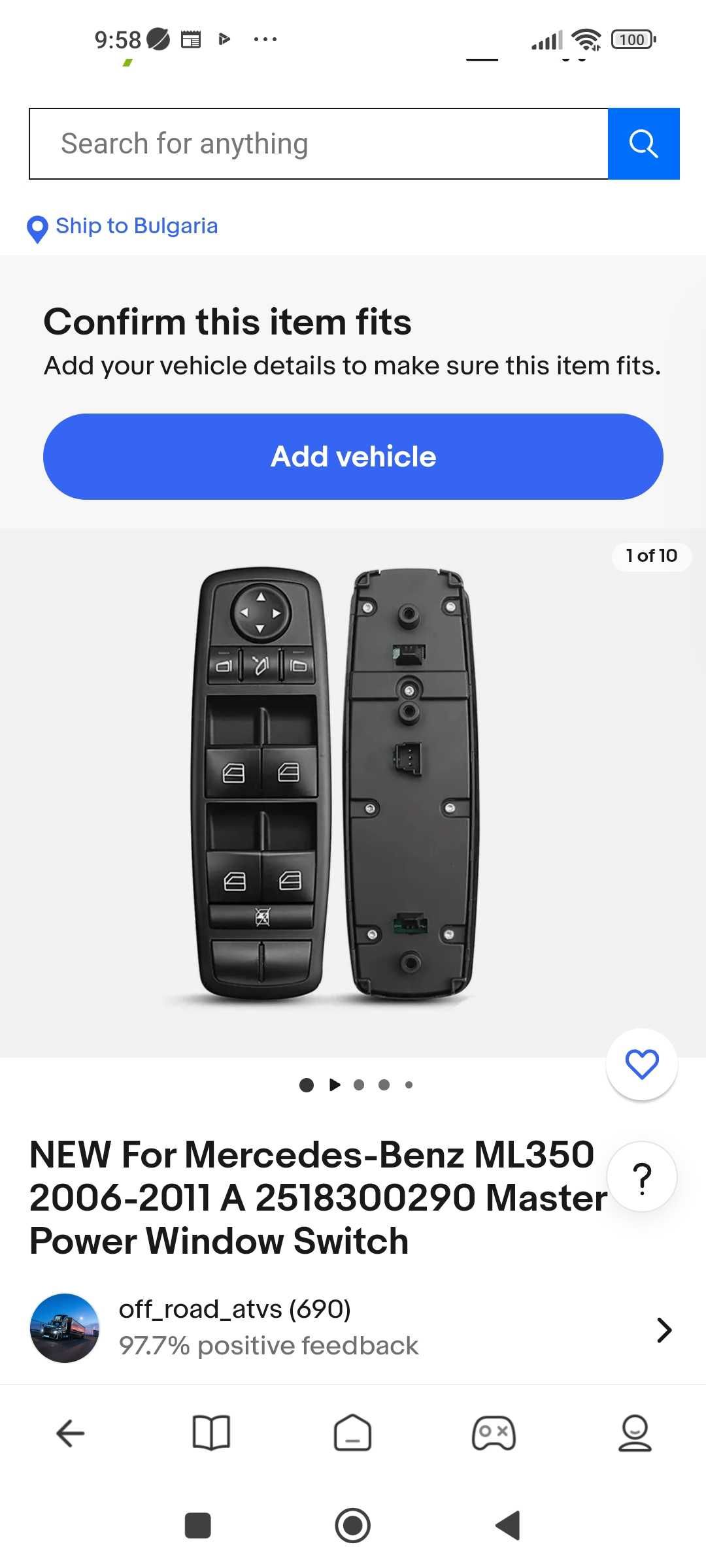The image size is (706, 1568).
Task: Play the video from gallery indicator
Action: [335, 1085]
